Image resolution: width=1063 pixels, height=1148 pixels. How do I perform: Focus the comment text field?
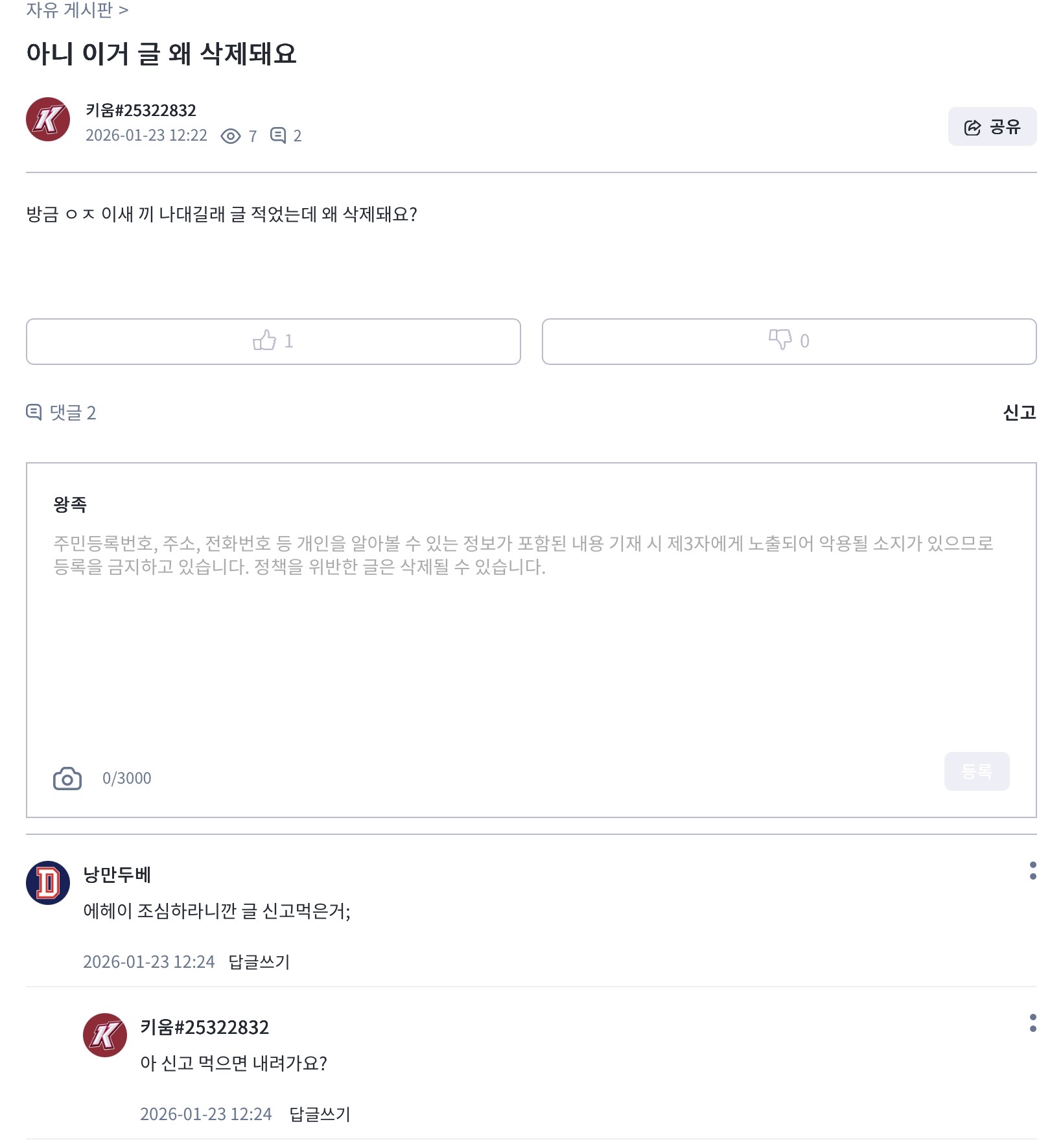tap(530, 642)
